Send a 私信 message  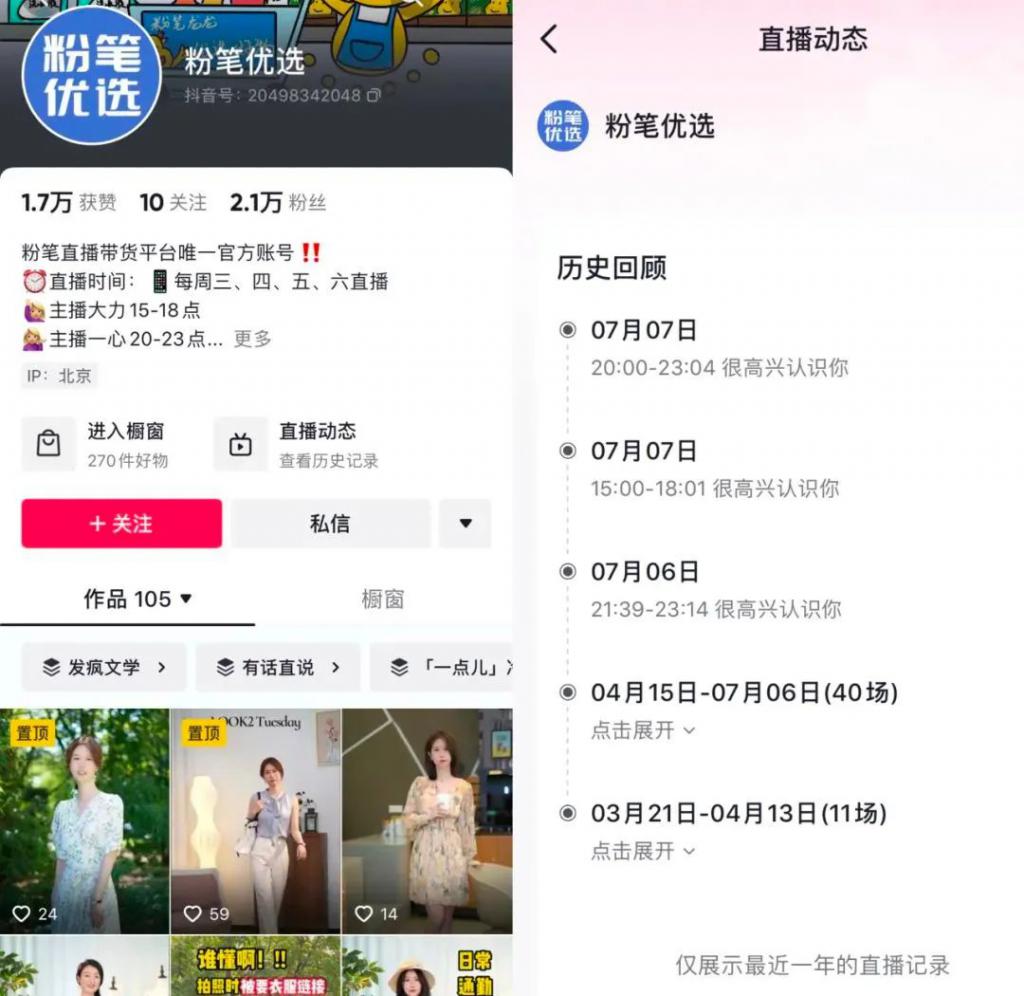[330, 524]
